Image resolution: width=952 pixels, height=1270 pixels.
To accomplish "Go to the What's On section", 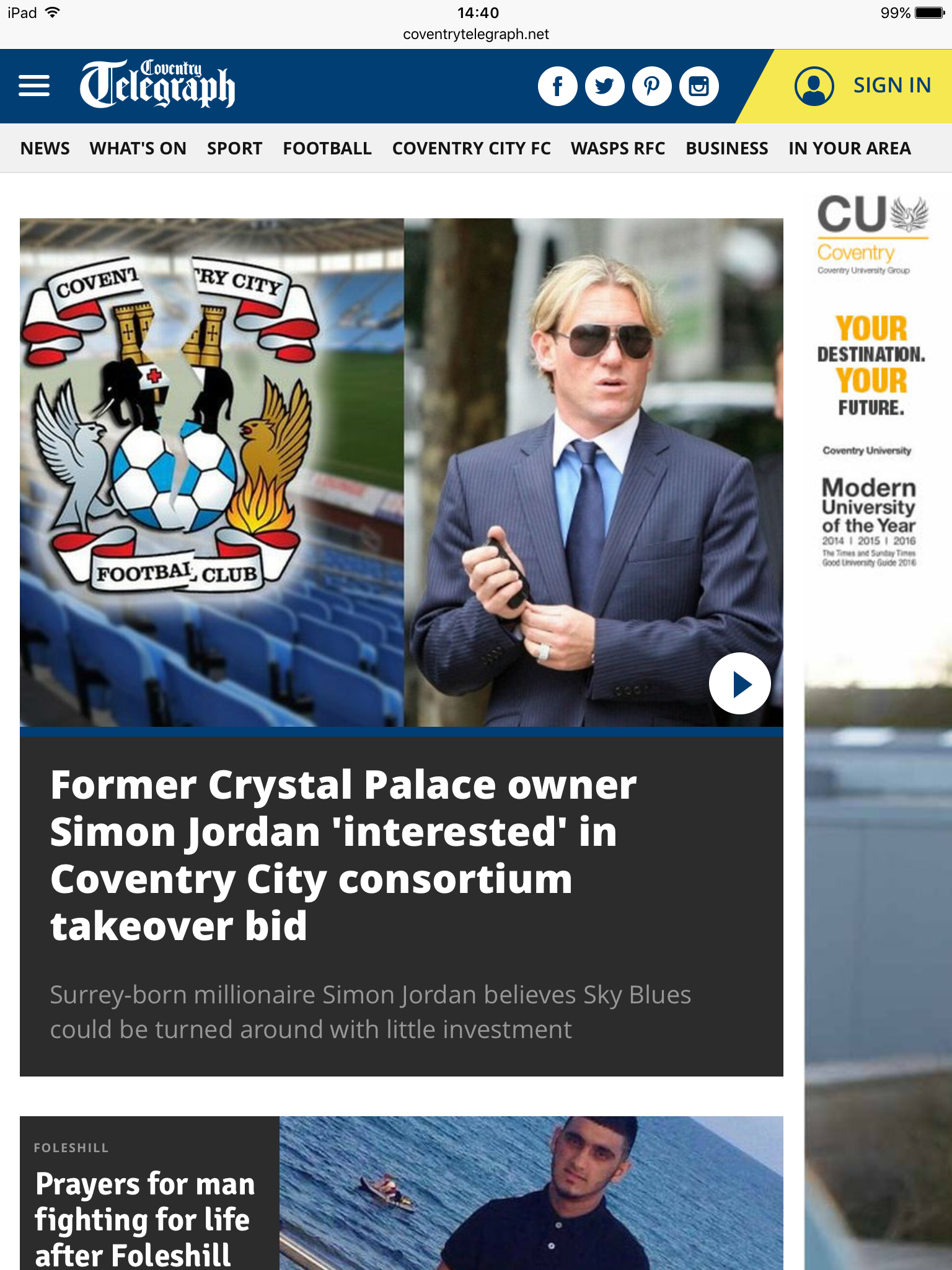I will (x=138, y=149).
